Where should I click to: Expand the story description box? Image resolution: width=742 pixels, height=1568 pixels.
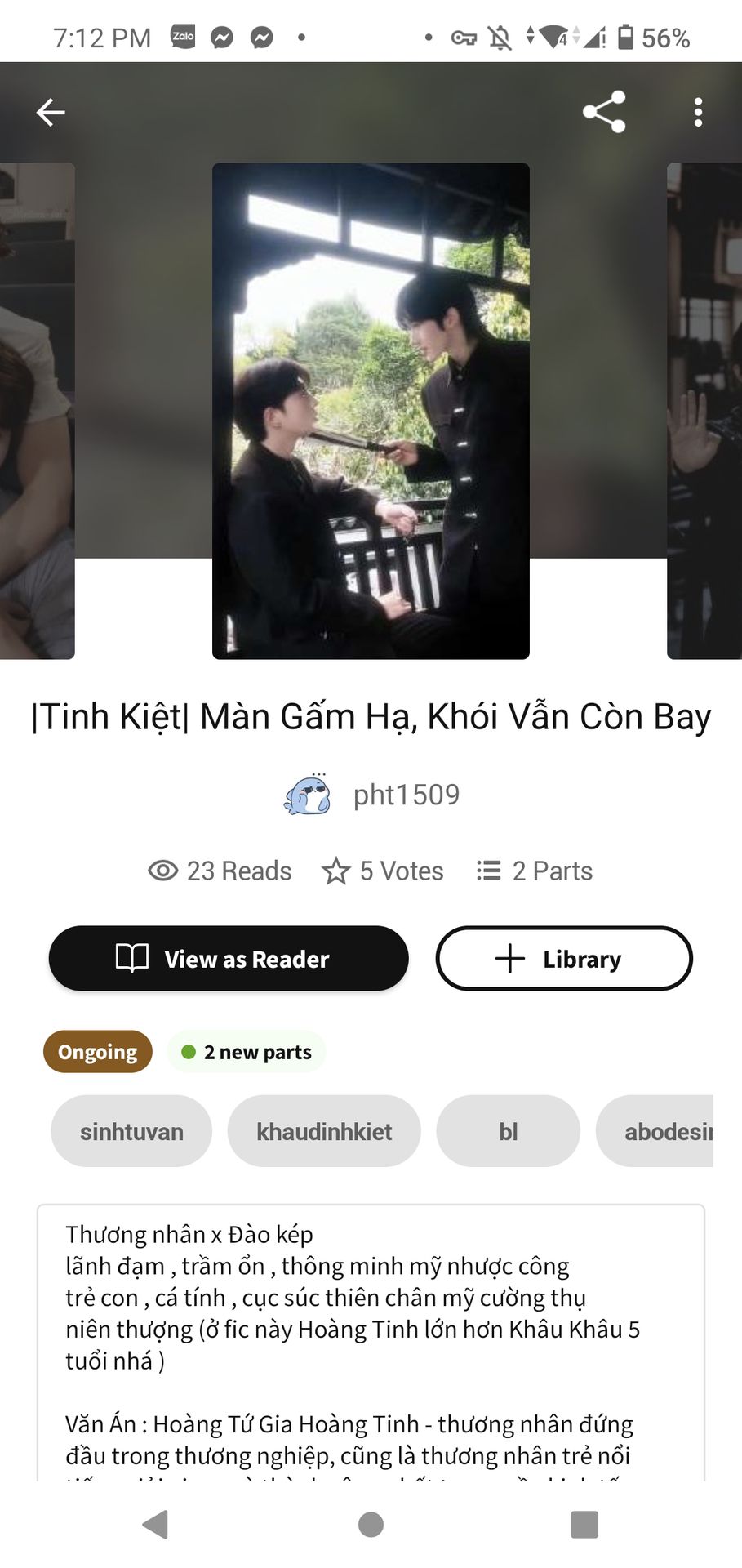click(x=371, y=1339)
